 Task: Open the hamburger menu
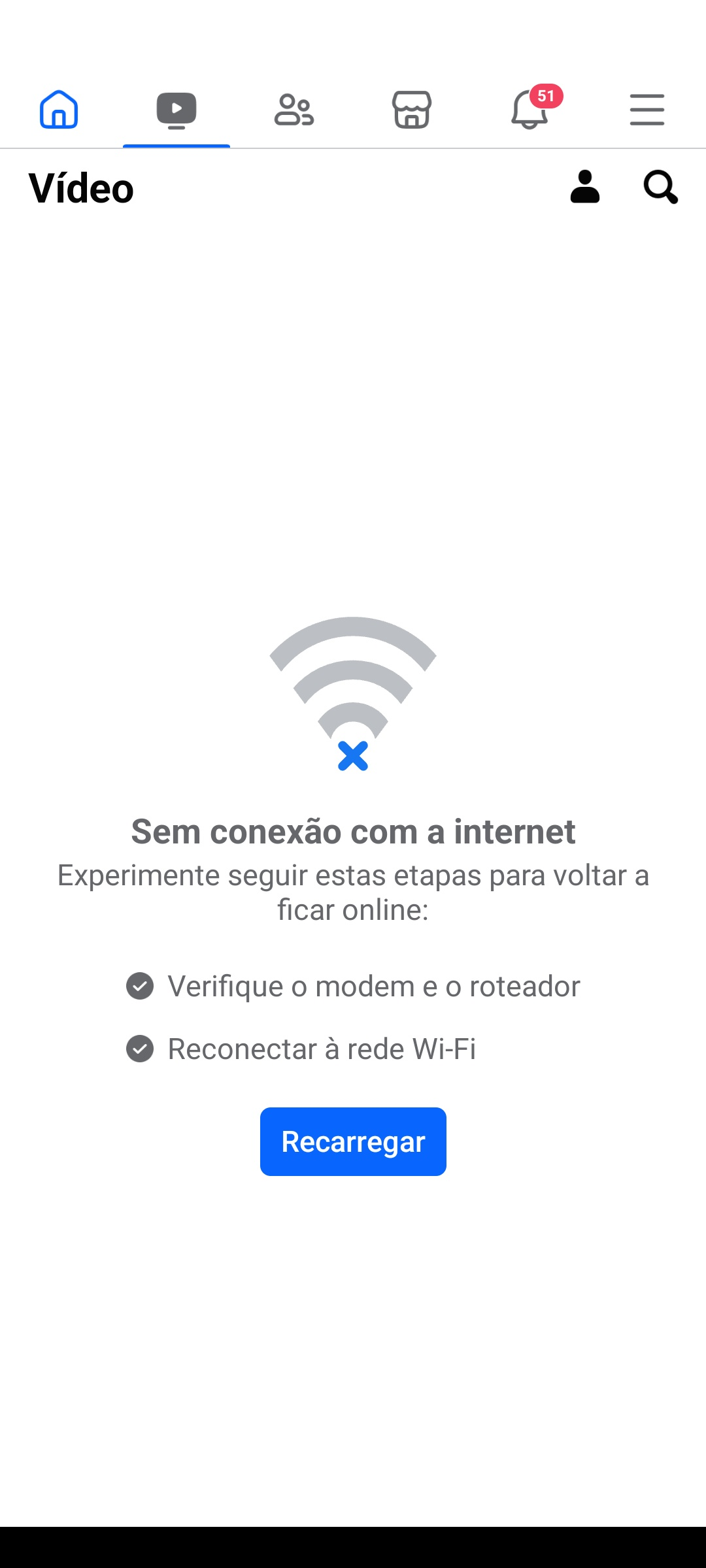[647, 110]
